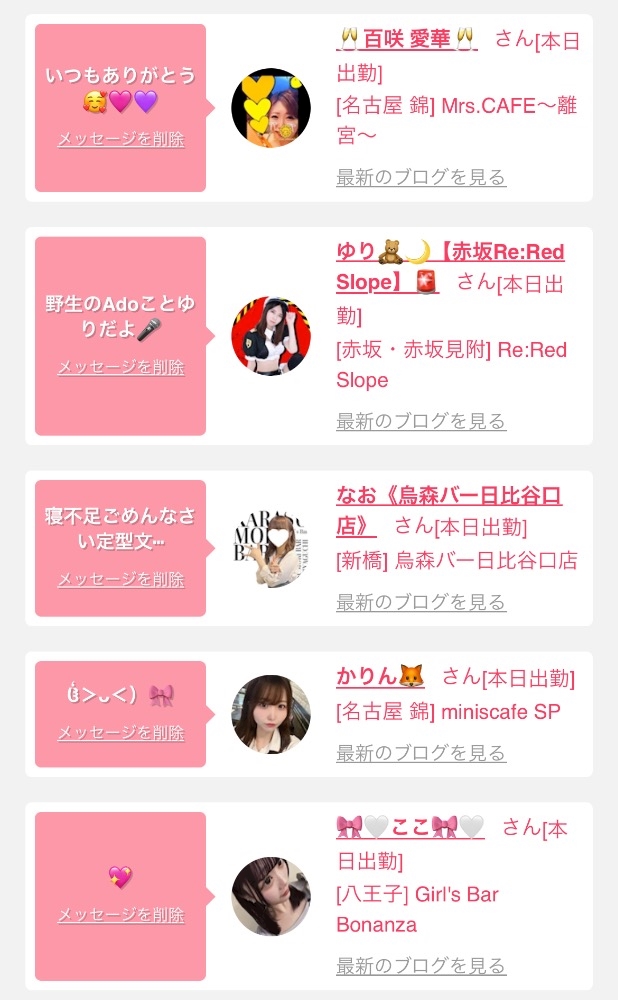Open かりん's profile name link
Viewport: 618px width, 1000px height.
click(381, 676)
